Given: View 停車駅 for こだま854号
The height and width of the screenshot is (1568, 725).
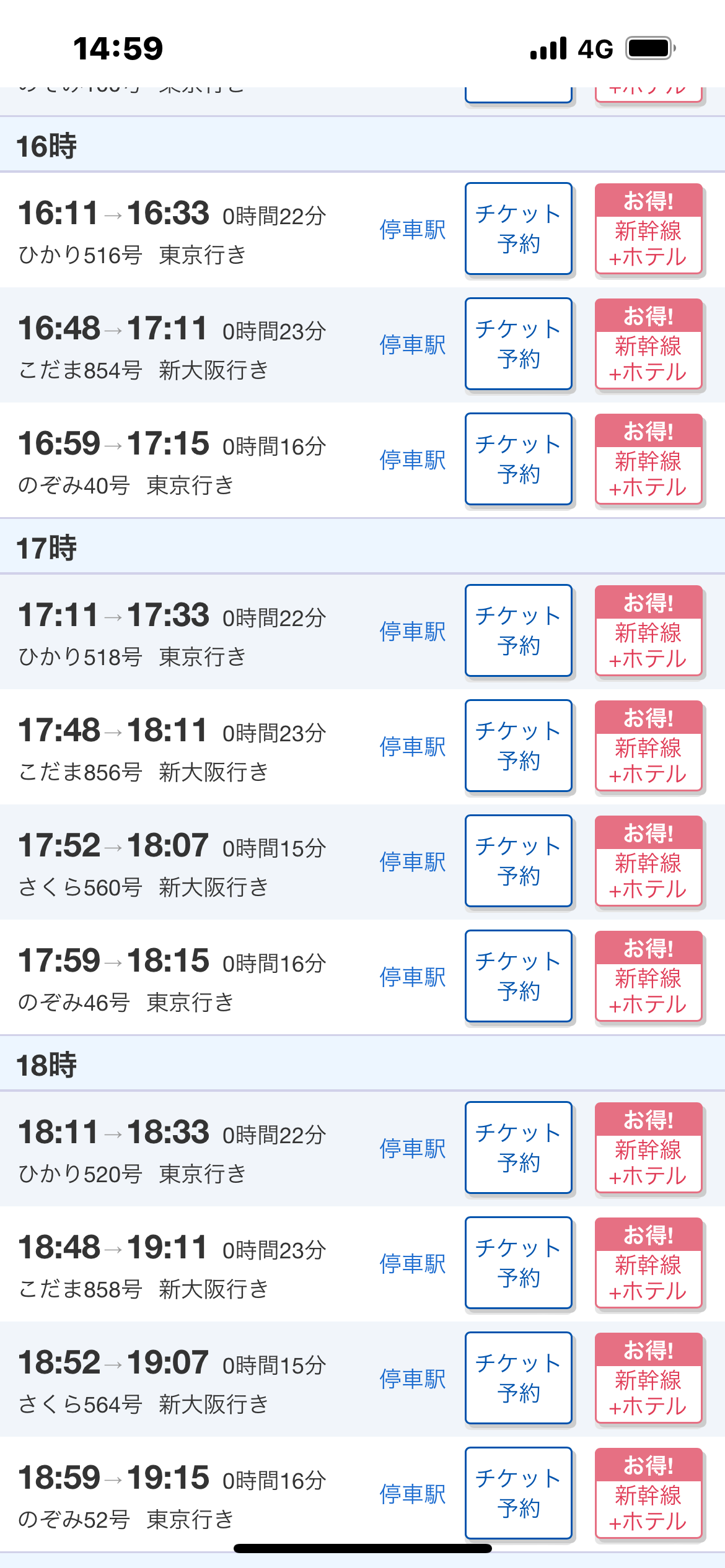Looking at the screenshot, I should point(413,345).
